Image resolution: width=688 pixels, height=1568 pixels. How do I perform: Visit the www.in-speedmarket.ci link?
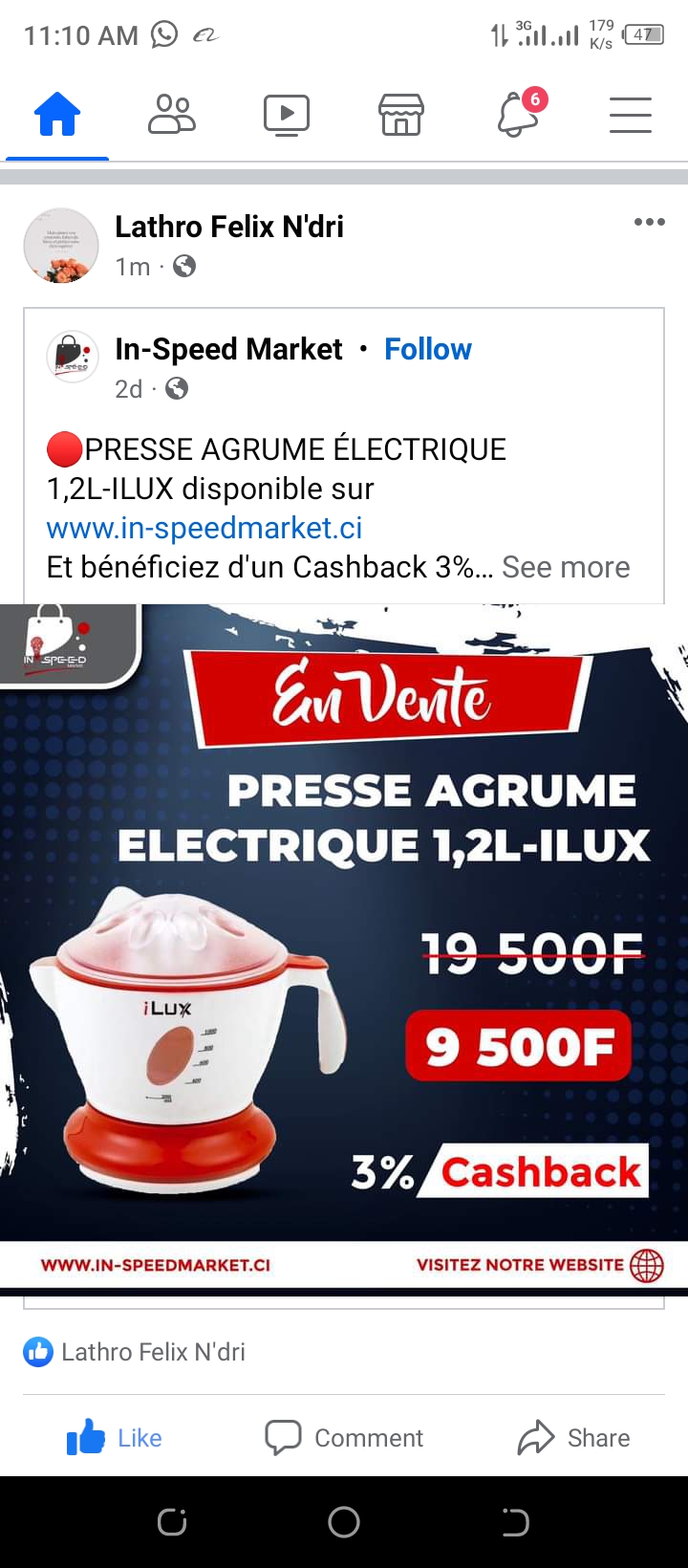coord(204,528)
